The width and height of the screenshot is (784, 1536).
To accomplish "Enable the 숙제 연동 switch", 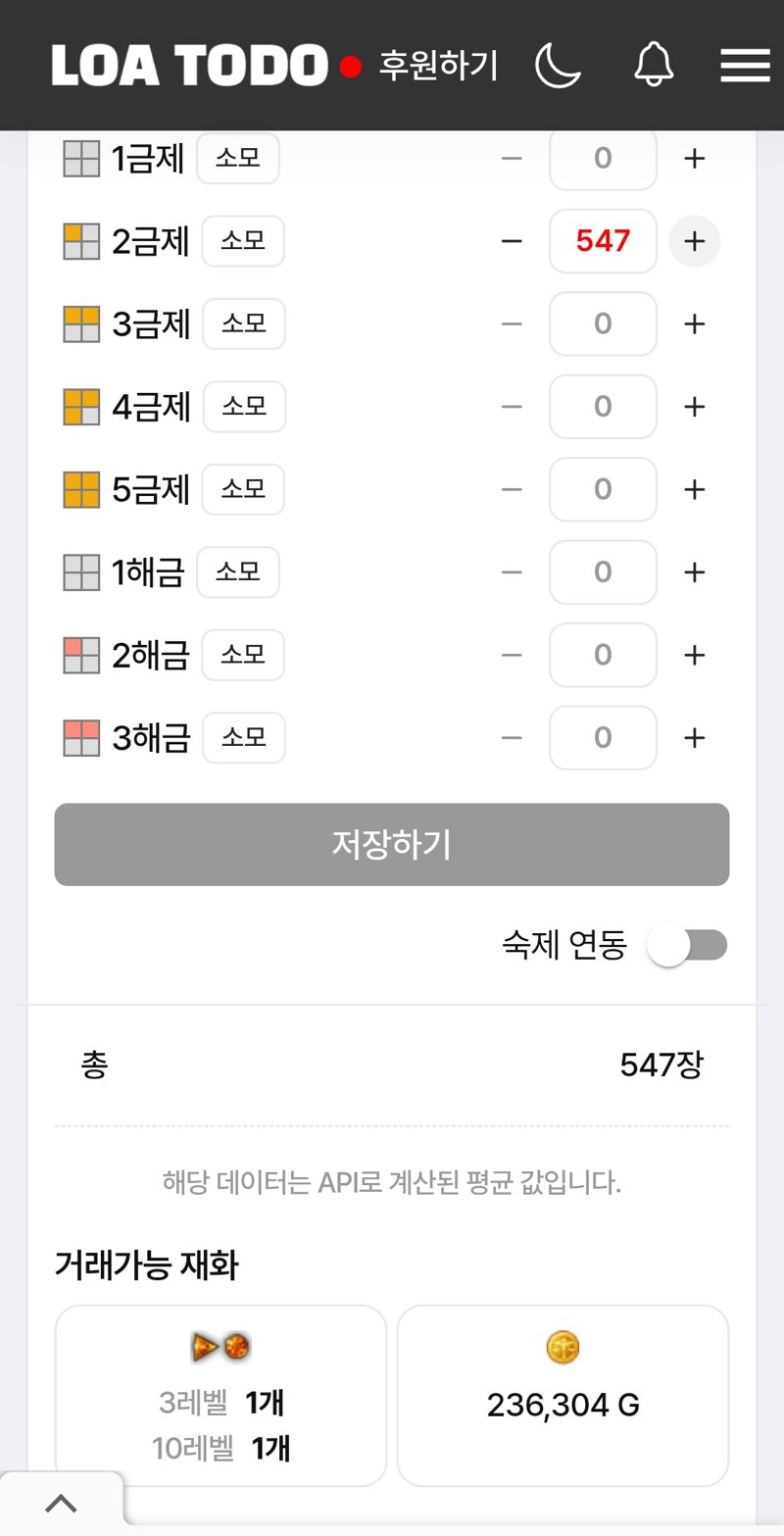I will point(687,946).
